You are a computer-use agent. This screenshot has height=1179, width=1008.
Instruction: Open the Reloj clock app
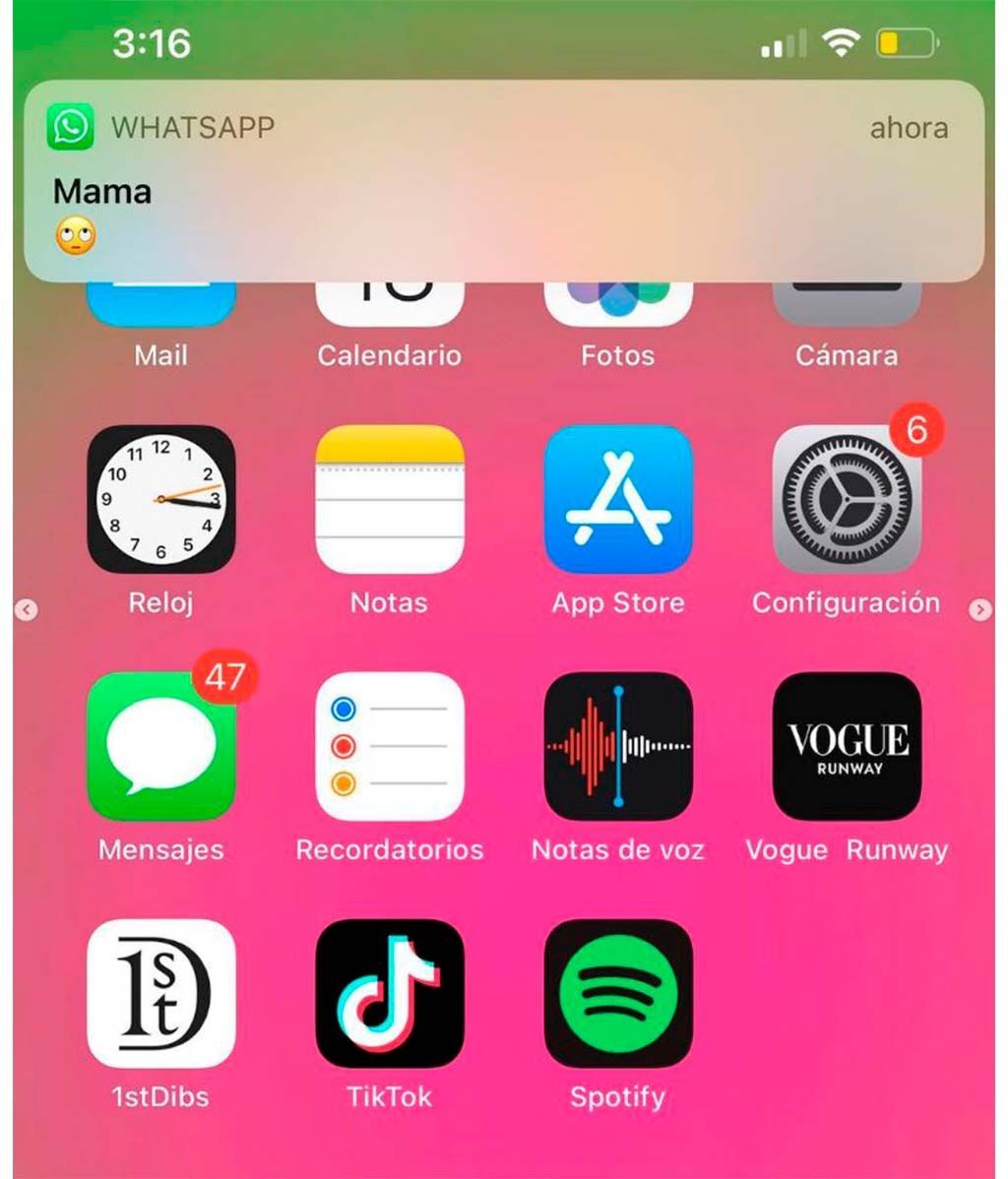[161, 500]
